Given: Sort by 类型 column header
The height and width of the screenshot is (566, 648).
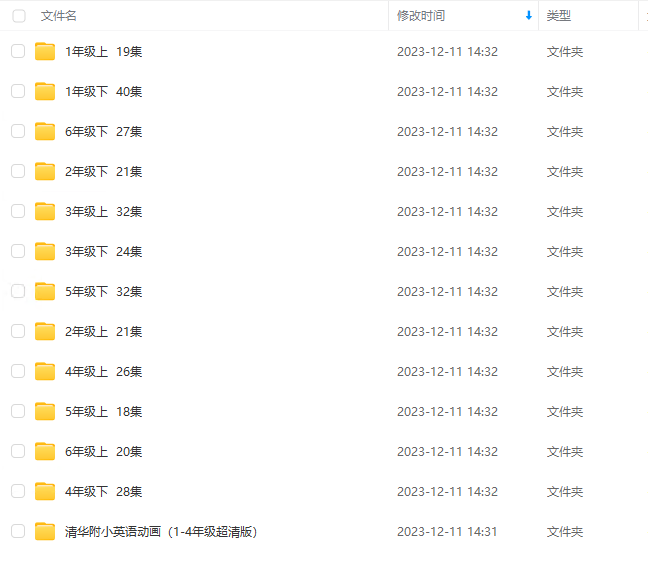Looking at the screenshot, I should pyautogui.click(x=559, y=16).
